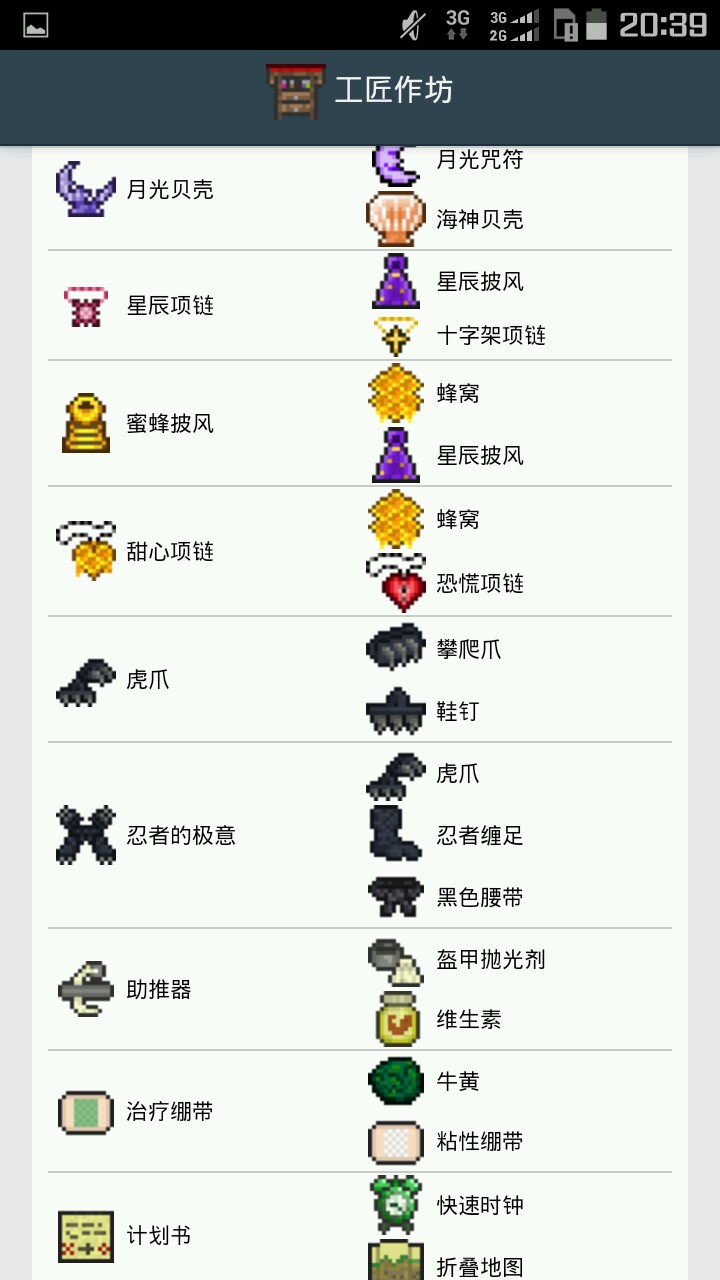The height and width of the screenshot is (1280, 720).
Task: Open the 助推器 recipe entry
Action: click(158, 989)
